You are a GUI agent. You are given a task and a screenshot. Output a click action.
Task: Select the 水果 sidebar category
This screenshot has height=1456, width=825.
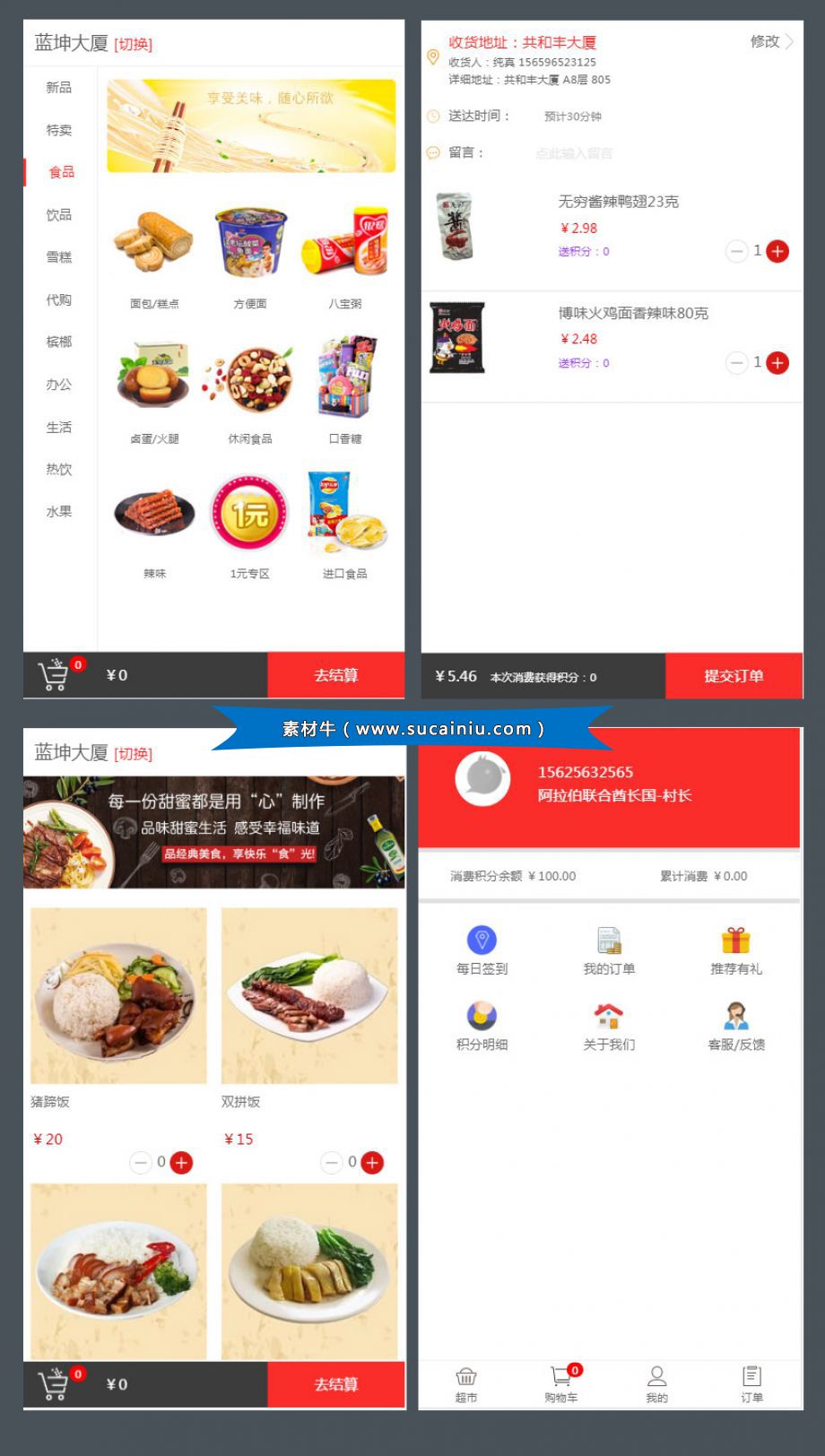[59, 512]
